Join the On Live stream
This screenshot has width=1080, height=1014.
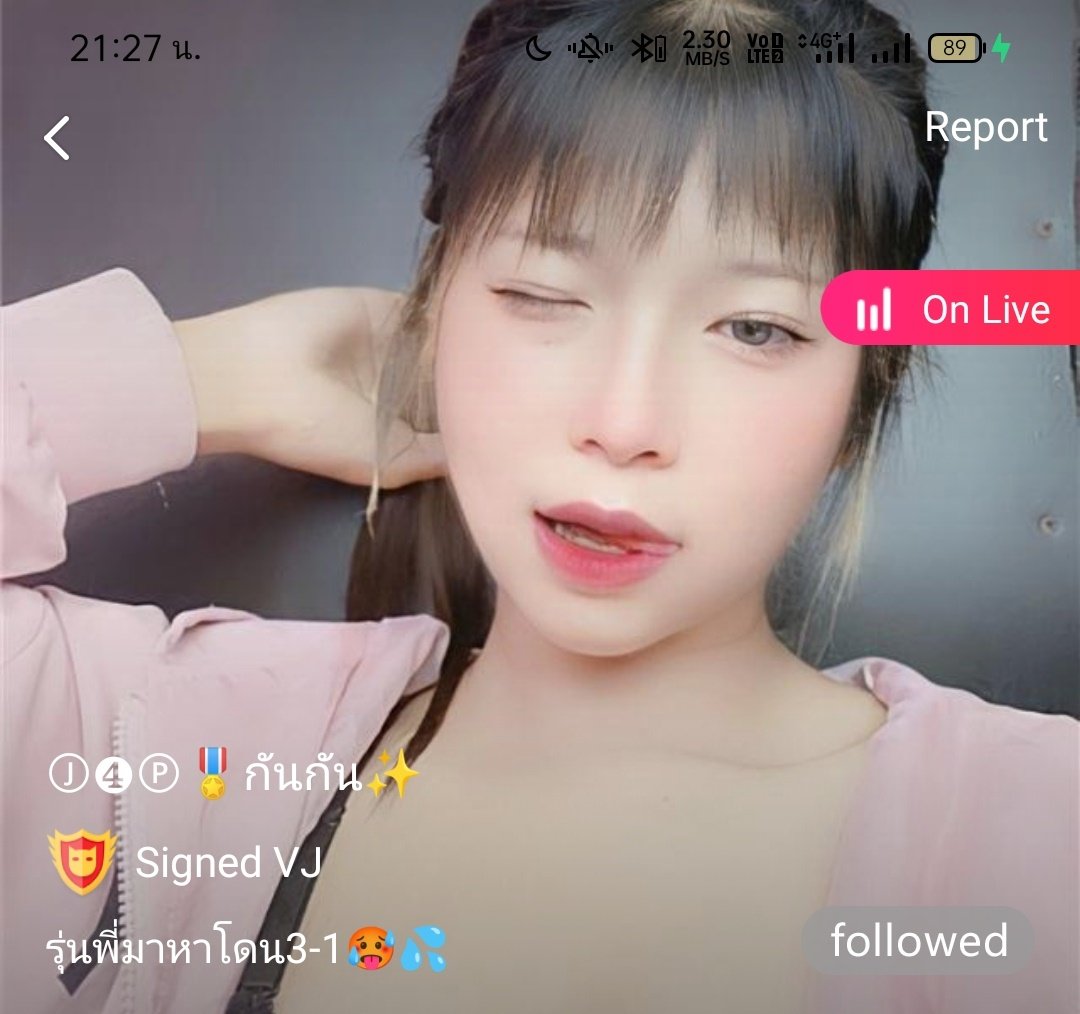tap(952, 309)
